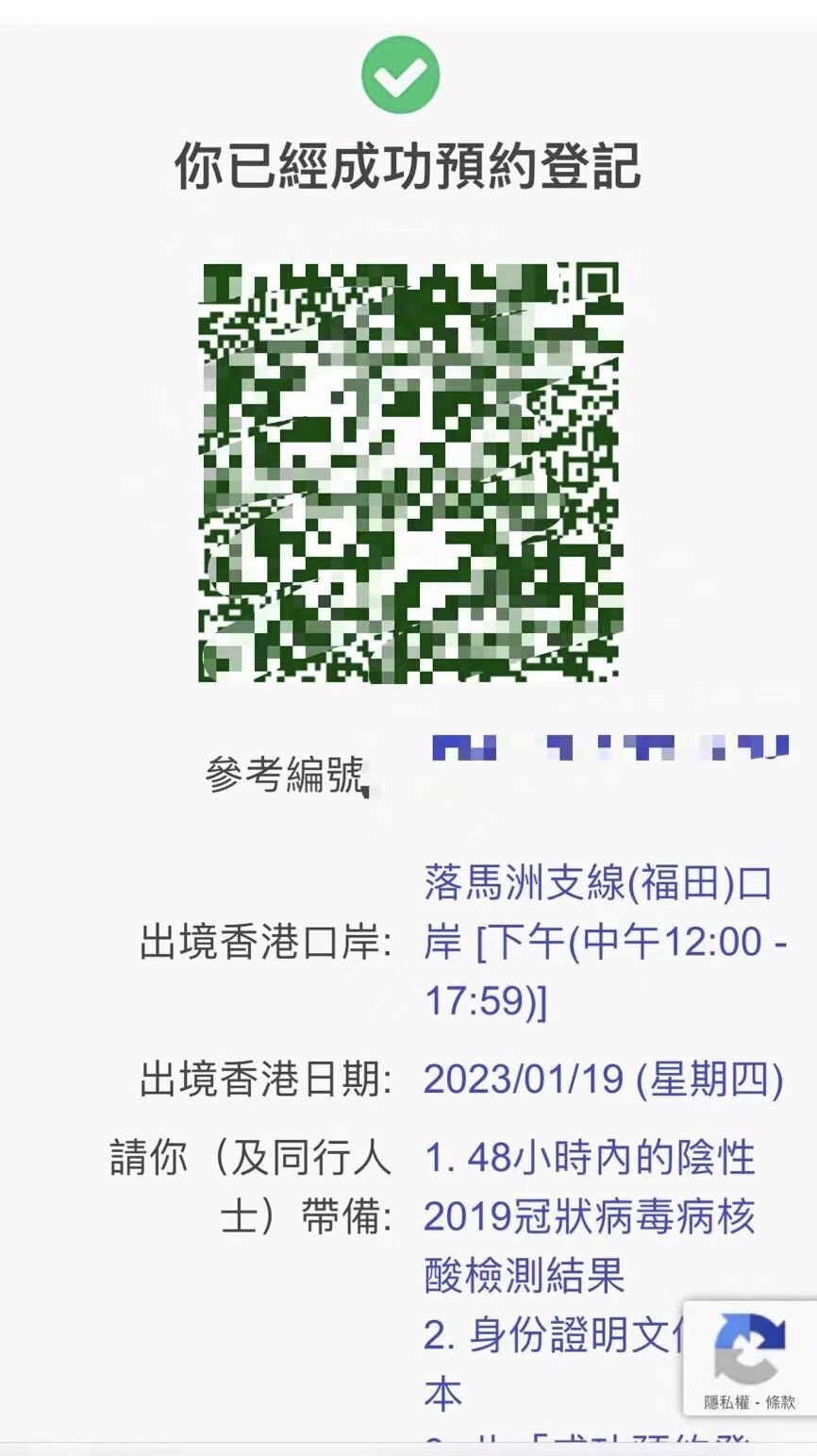Viewport: 817px width, 1456px height.
Task: Open the reCAPTCHA 條款 terms link
Action: click(x=779, y=1402)
